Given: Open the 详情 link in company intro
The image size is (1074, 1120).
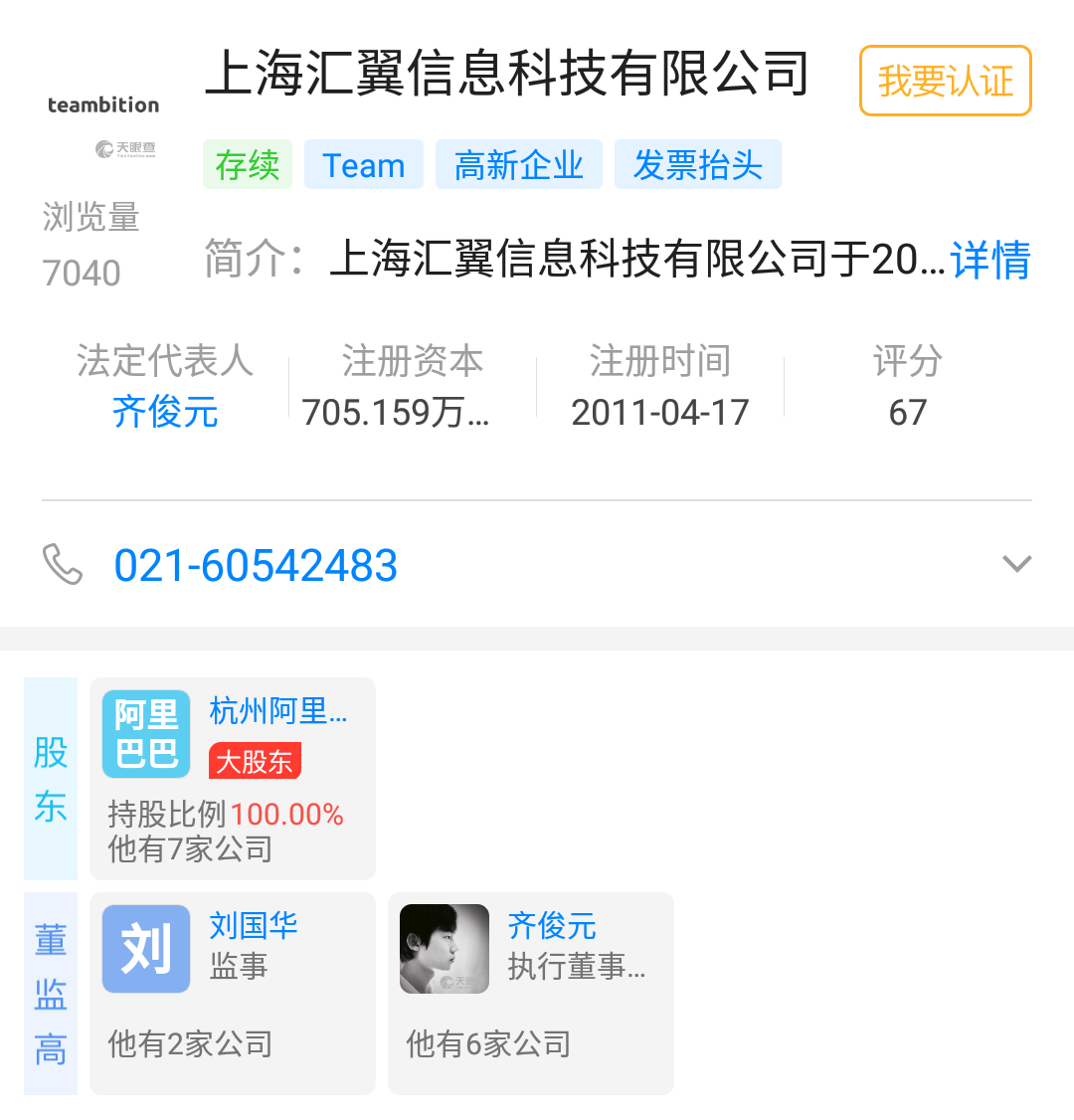Looking at the screenshot, I should coord(989,261).
